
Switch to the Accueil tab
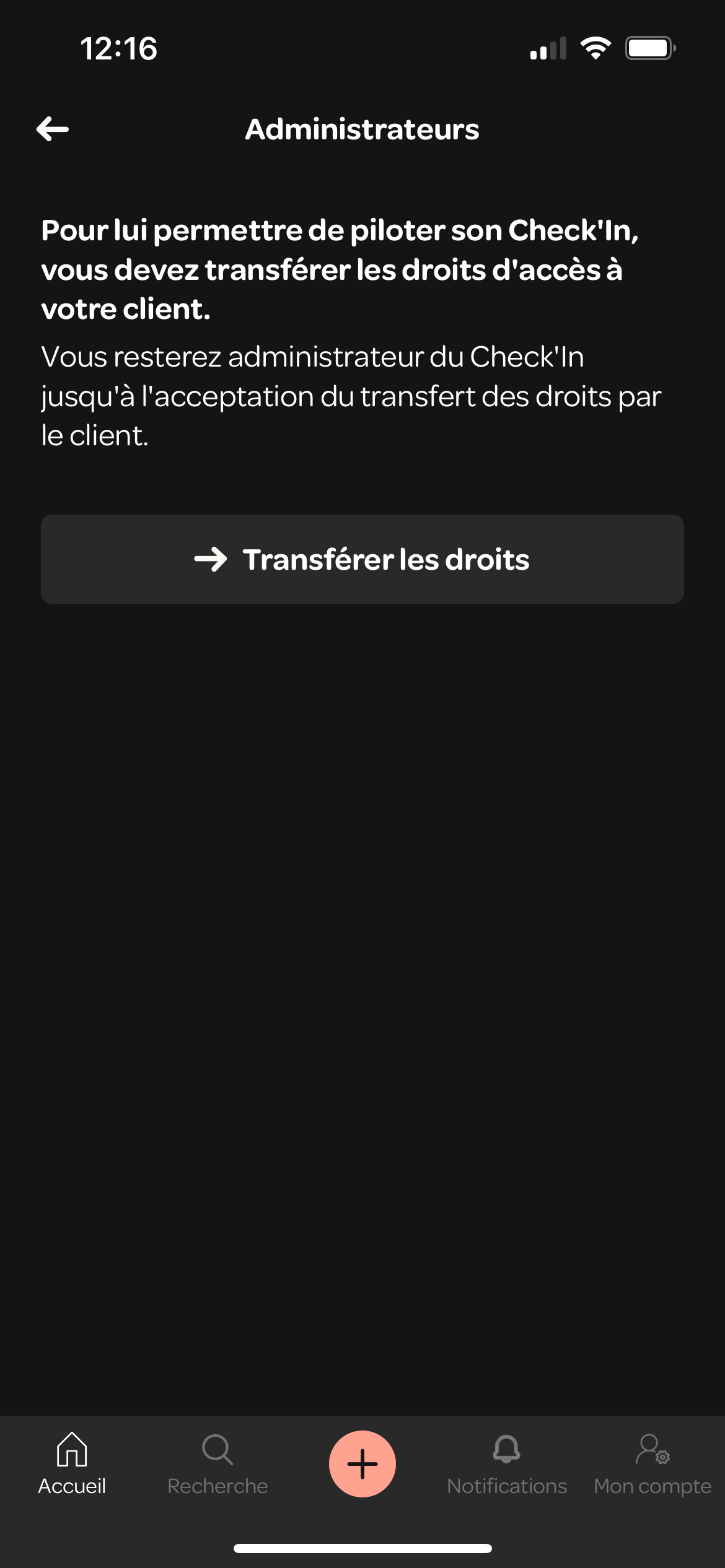pos(72,1464)
